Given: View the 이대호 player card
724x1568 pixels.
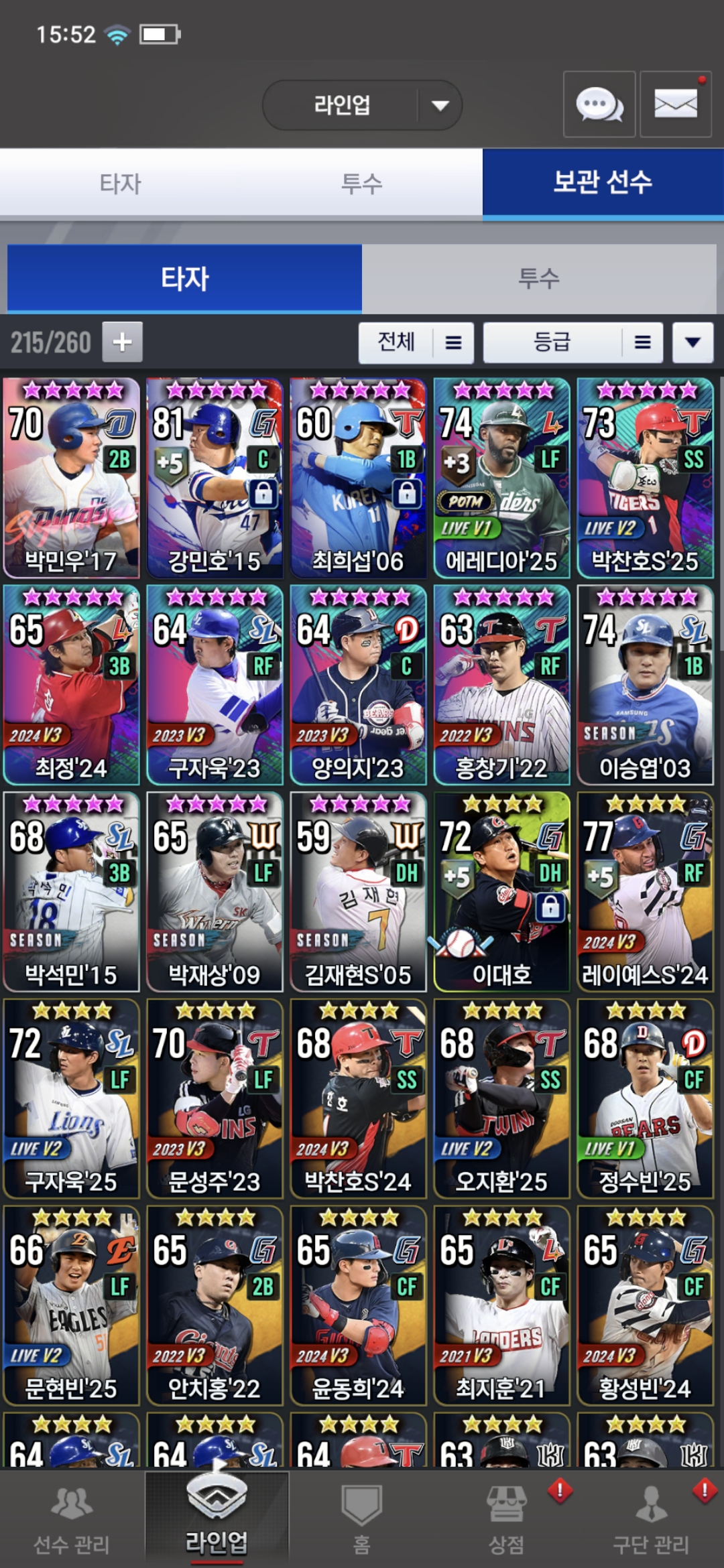Looking at the screenshot, I should [x=501, y=891].
